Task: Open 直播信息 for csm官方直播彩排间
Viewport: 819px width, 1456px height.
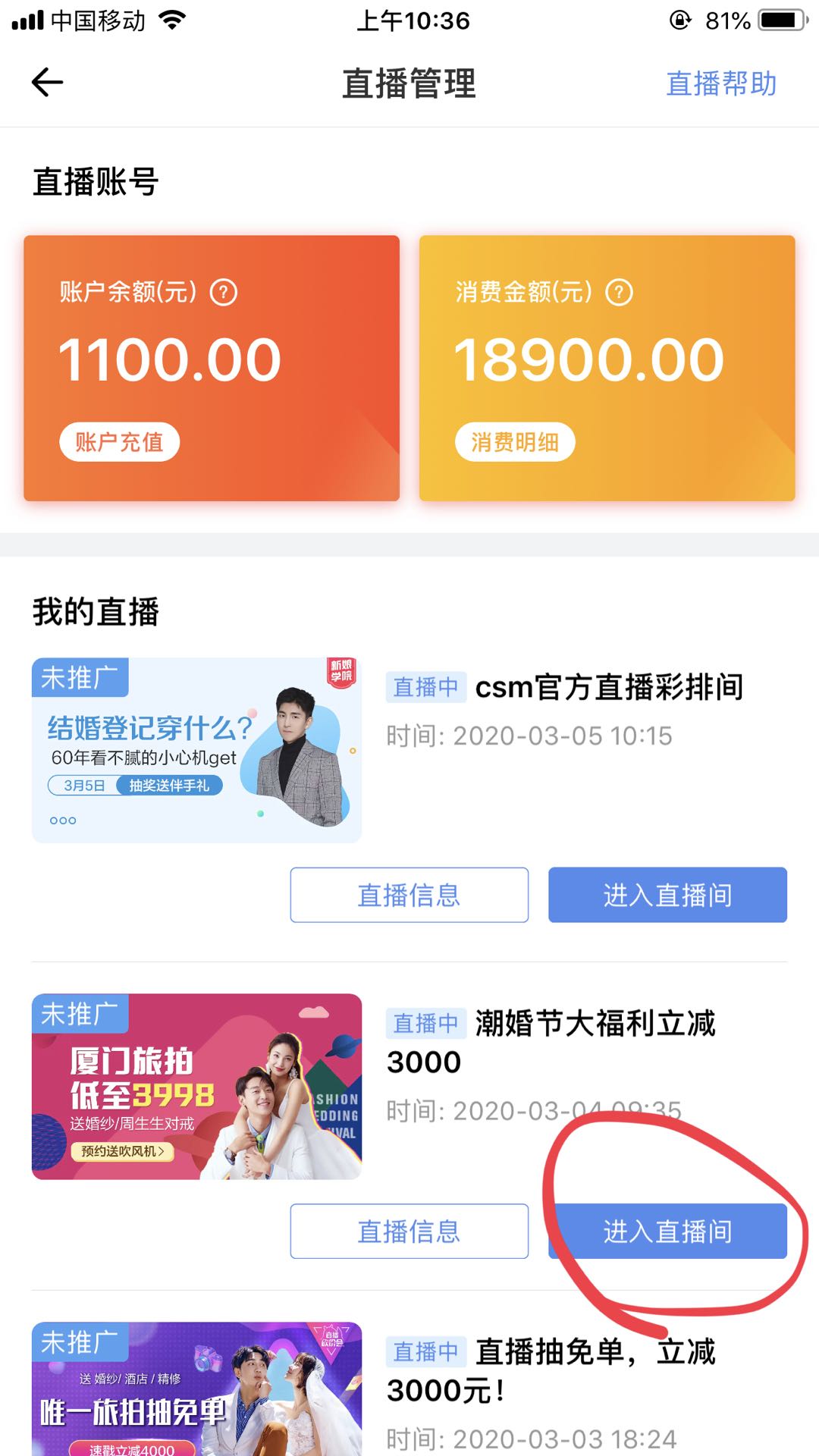Action: tap(409, 895)
